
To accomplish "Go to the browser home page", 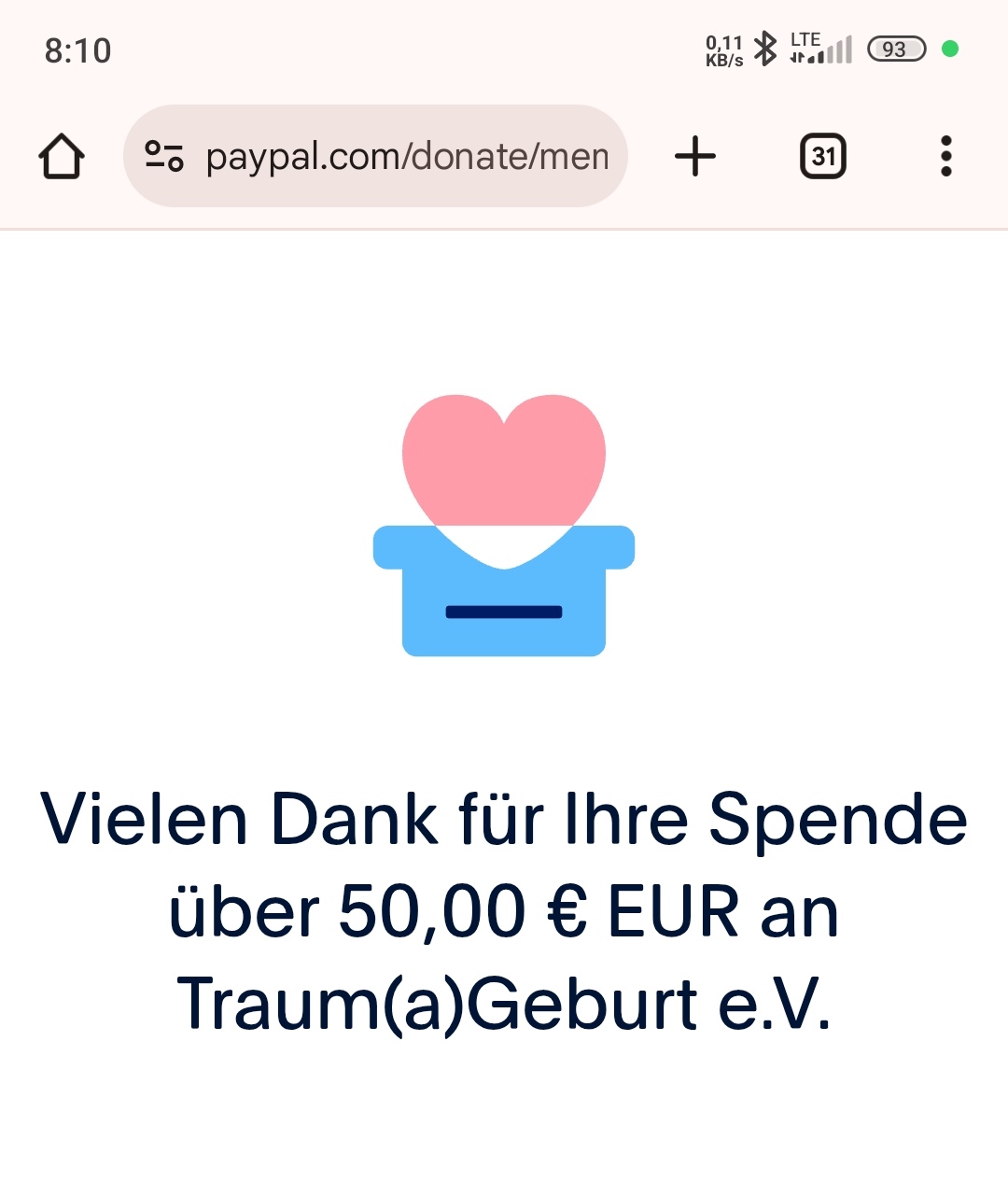I will (x=62, y=156).
